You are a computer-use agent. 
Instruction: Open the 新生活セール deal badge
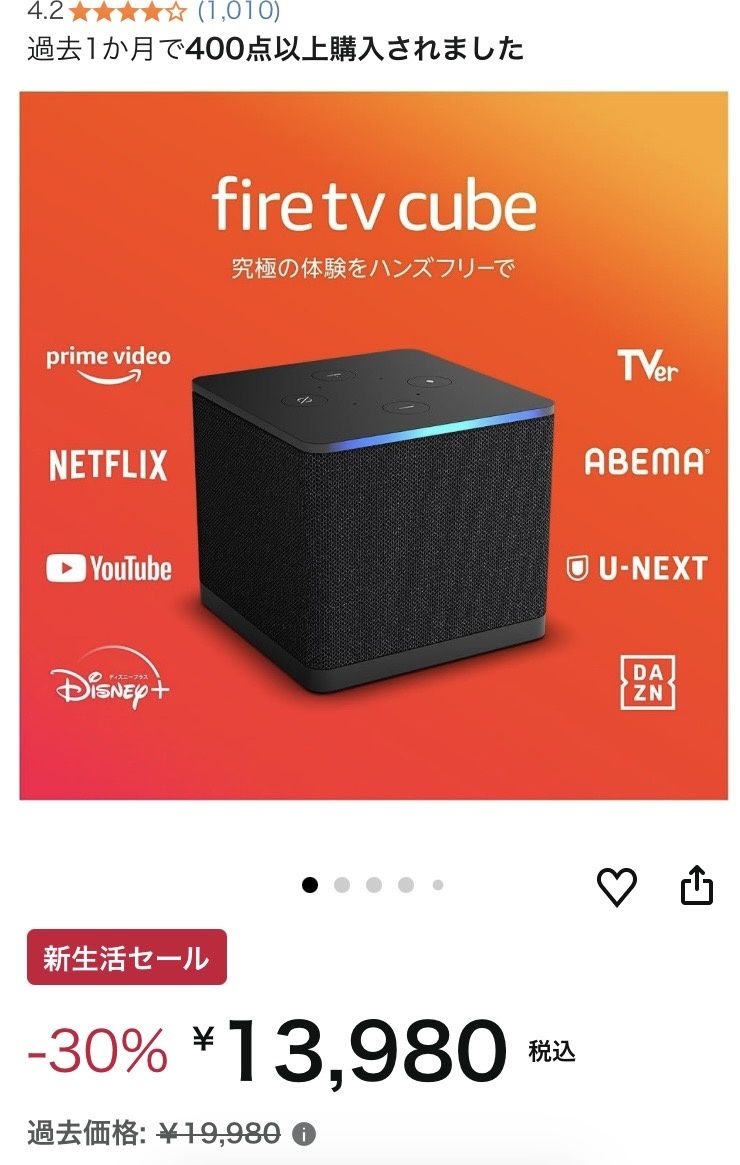pyautogui.click(x=127, y=957)
